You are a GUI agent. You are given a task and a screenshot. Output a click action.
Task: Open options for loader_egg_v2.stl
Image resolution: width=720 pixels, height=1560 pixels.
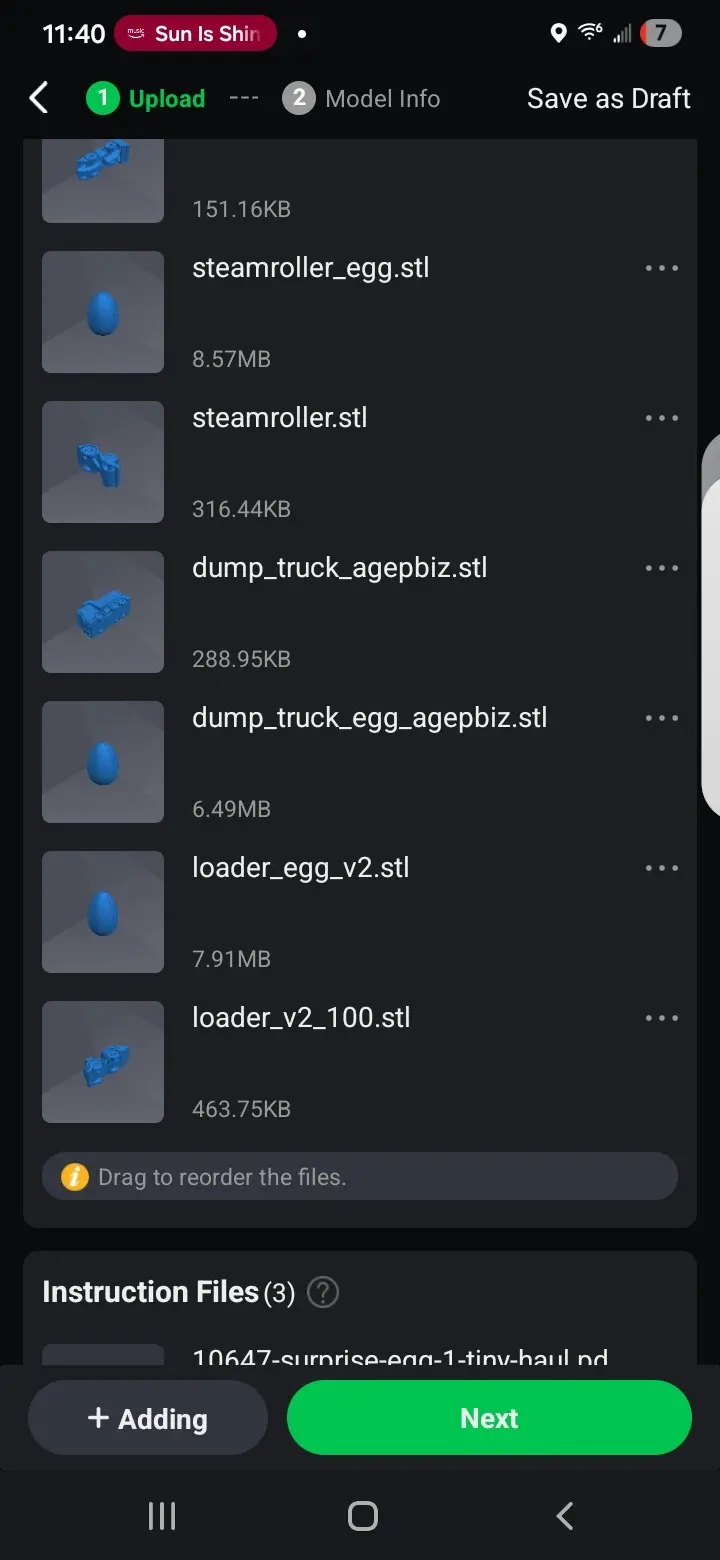click(662, 868)
